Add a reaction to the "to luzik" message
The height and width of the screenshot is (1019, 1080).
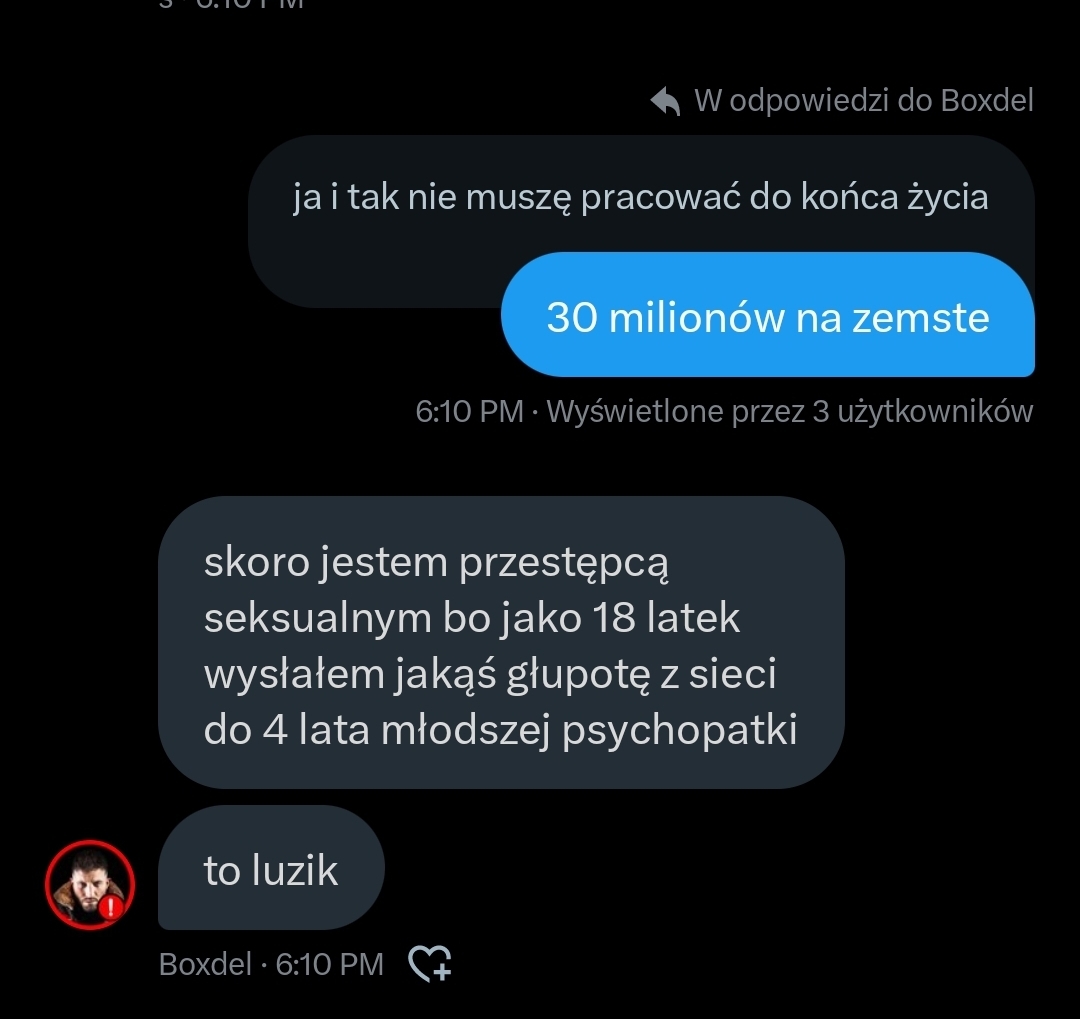pos(431,964)
